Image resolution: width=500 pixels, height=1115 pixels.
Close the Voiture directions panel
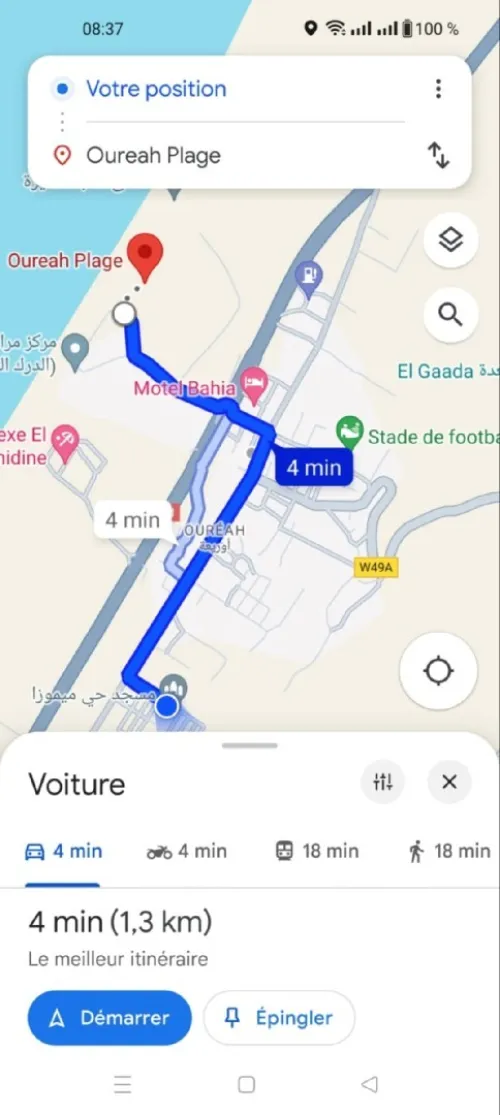449,782
